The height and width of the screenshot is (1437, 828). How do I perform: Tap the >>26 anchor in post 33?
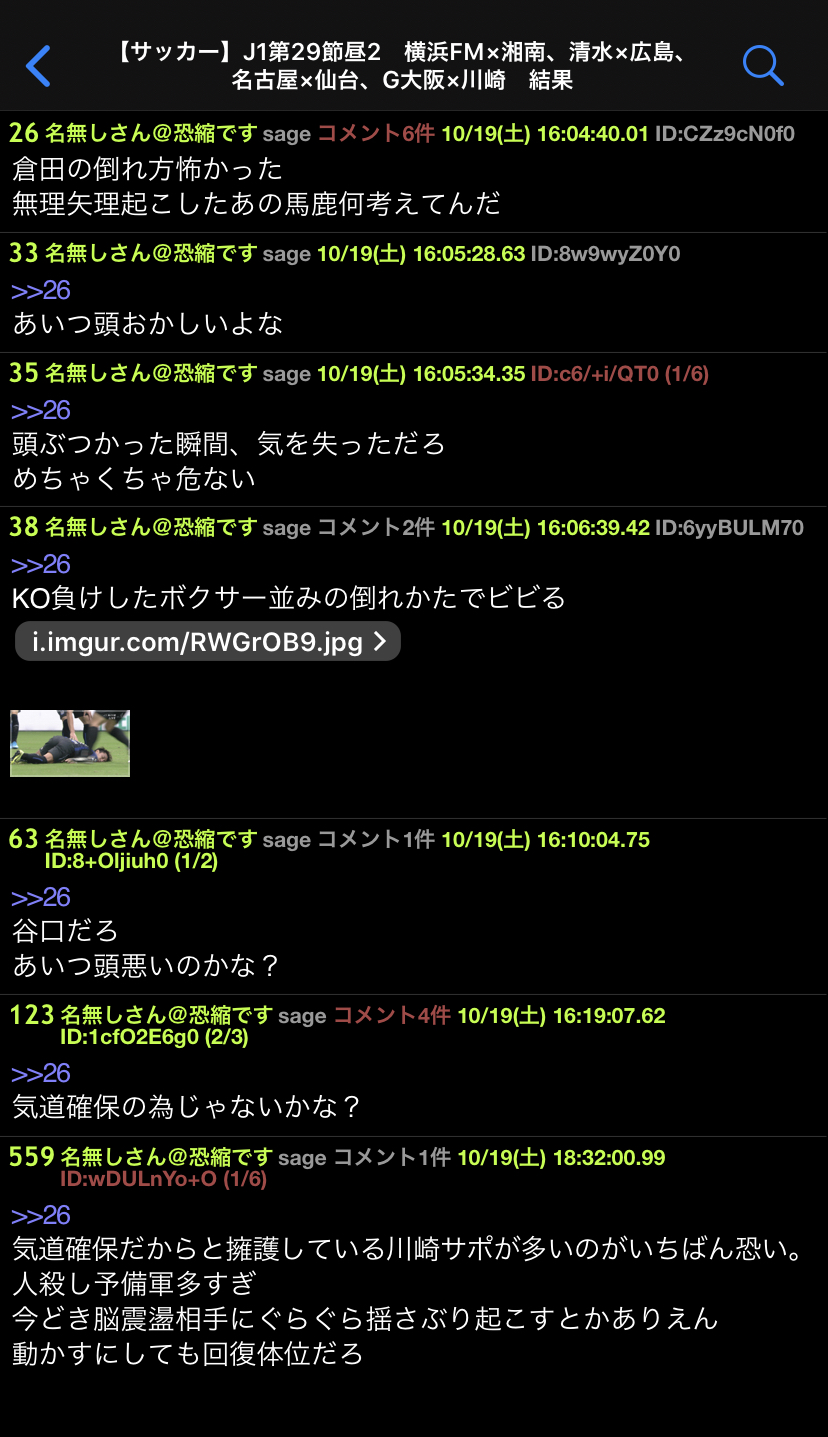(41, 291)
